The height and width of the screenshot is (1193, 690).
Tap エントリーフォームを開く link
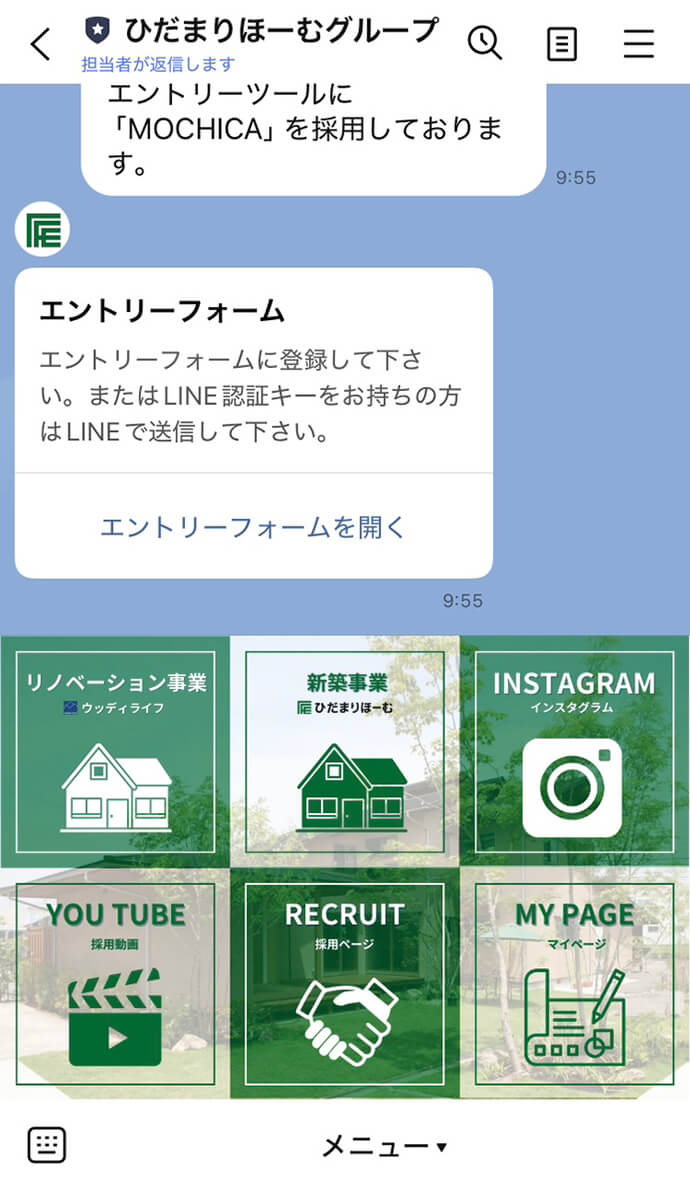tap(253, 527)
